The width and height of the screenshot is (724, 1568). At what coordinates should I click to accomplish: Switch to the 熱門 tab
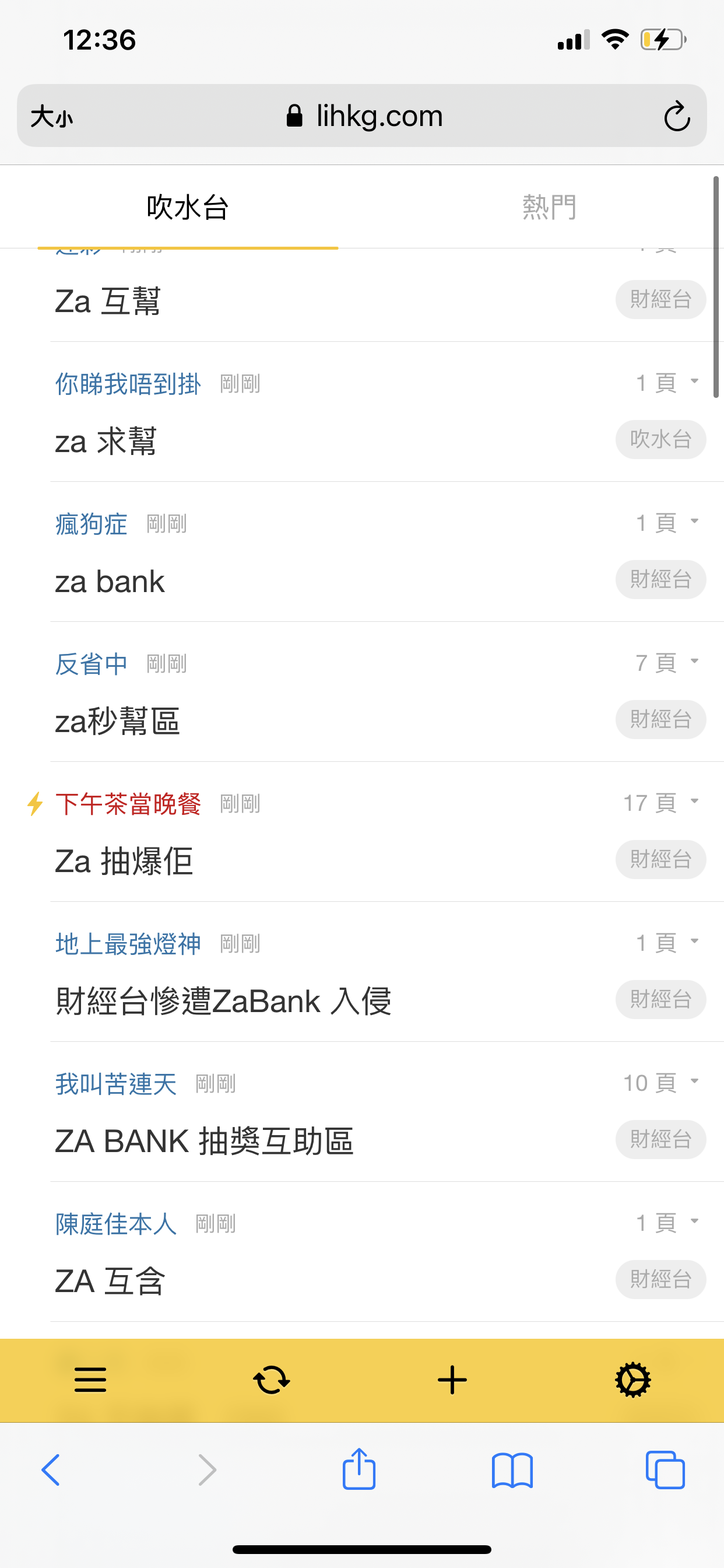click(549, 207)
